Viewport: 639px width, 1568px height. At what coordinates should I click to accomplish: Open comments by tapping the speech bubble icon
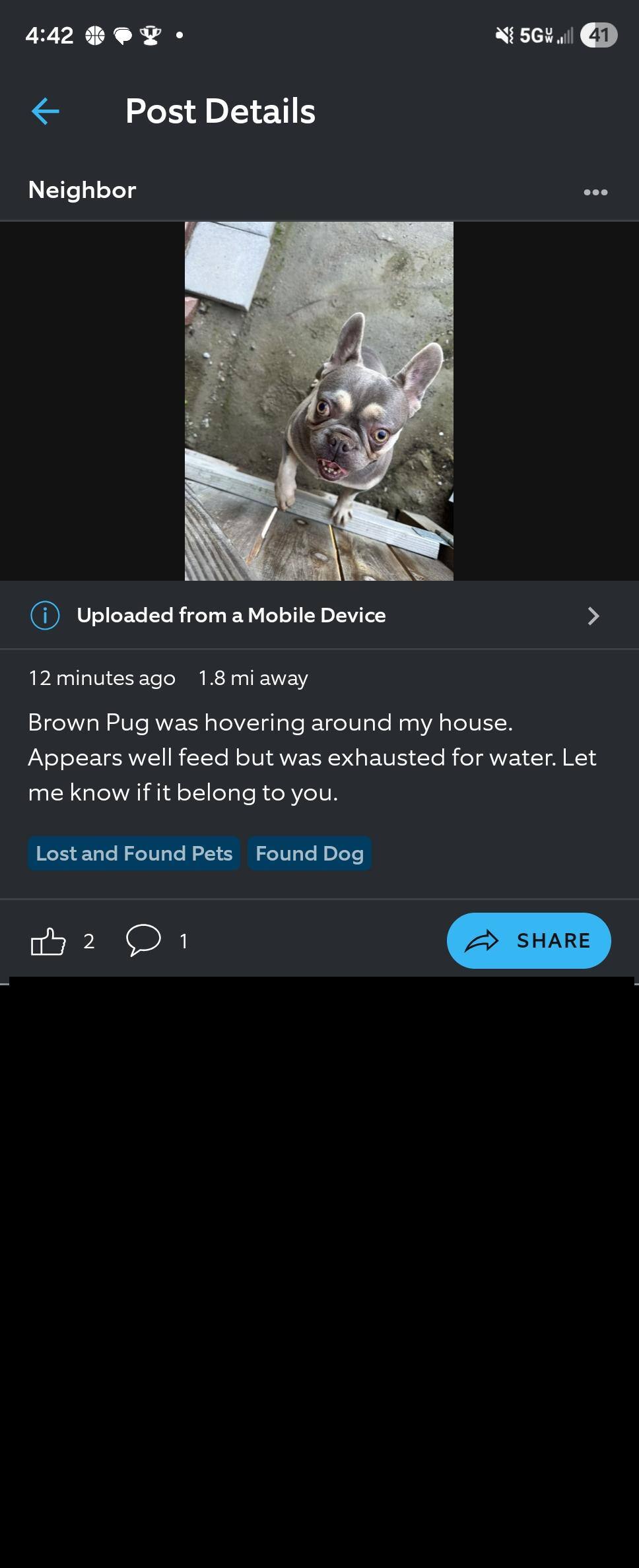(x=144, y=940)
